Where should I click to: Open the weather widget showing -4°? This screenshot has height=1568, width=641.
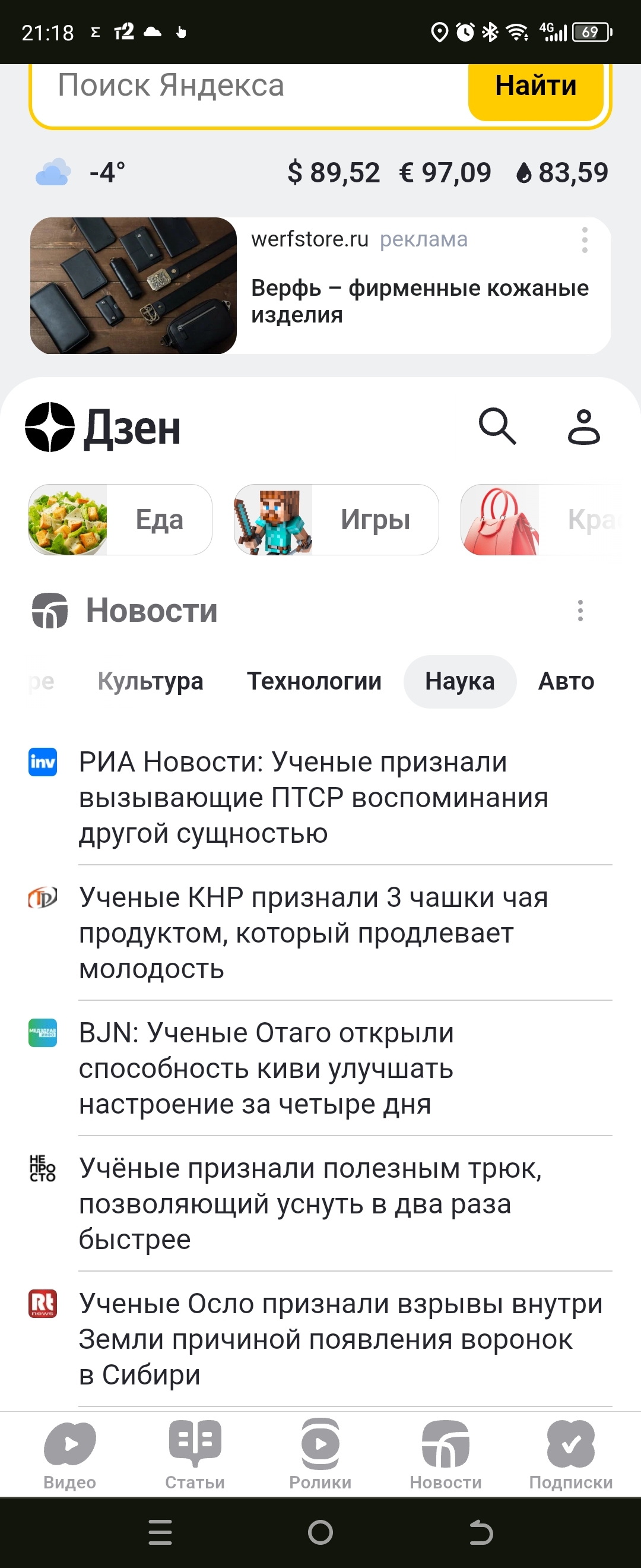point(82,173)
